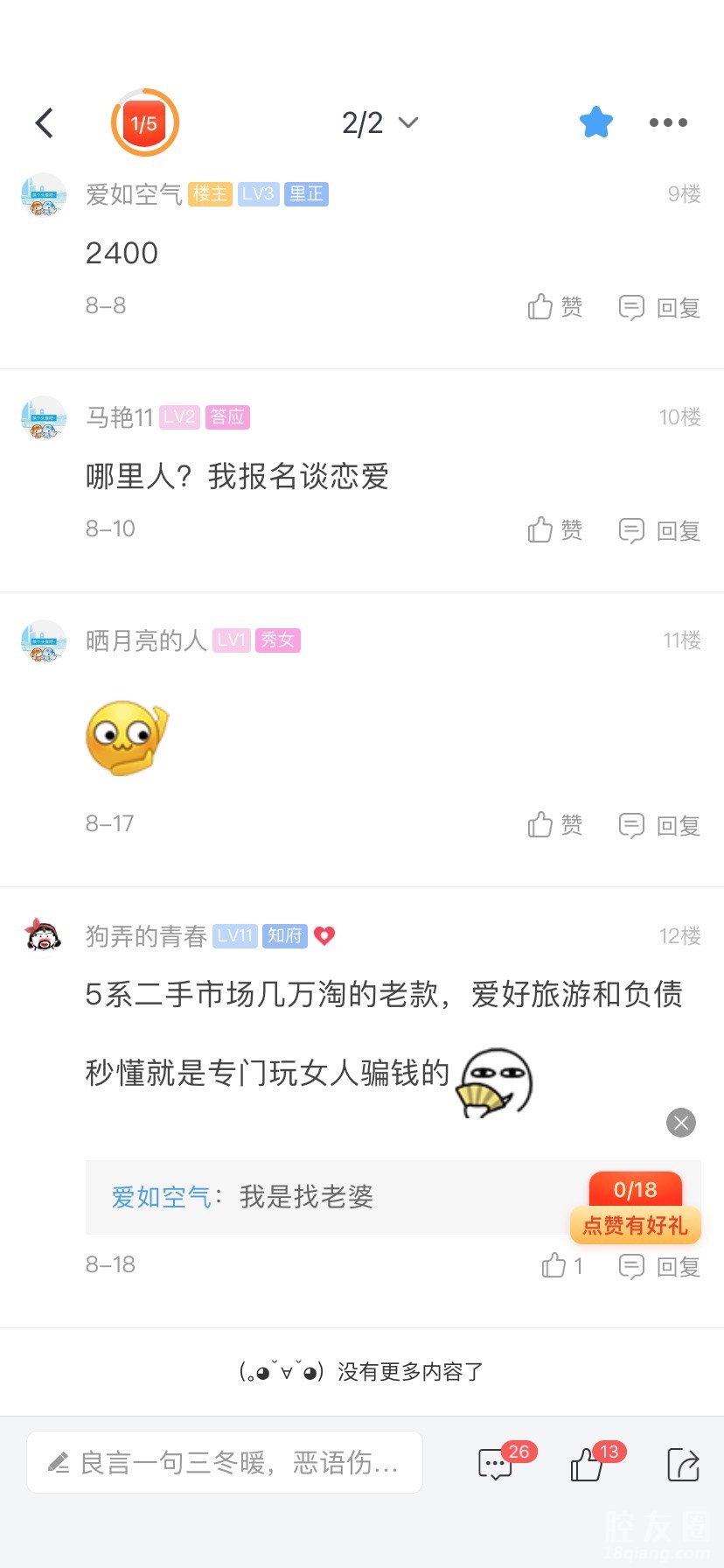The image size is (724, 1568).
Task: Like the 2400 comment on floor 9
Action: (554, 307)
